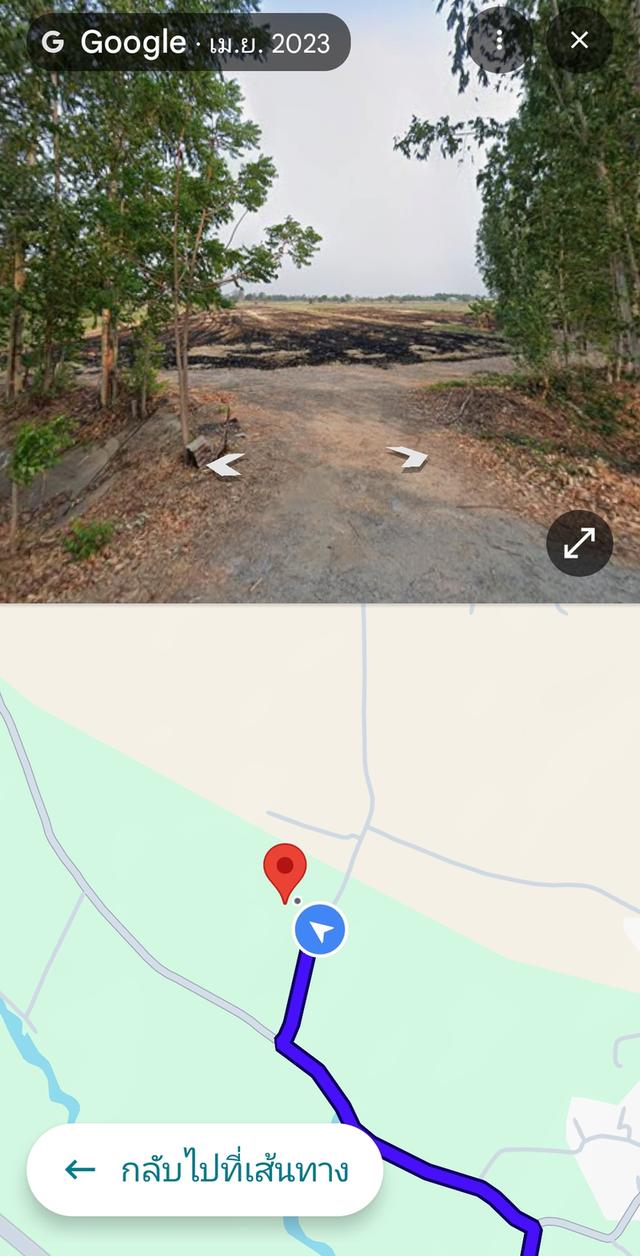Screen dimensions: 640x1256
Task: Move right along the Street View path
Action: pyautogui.click(x=408, y=457)
